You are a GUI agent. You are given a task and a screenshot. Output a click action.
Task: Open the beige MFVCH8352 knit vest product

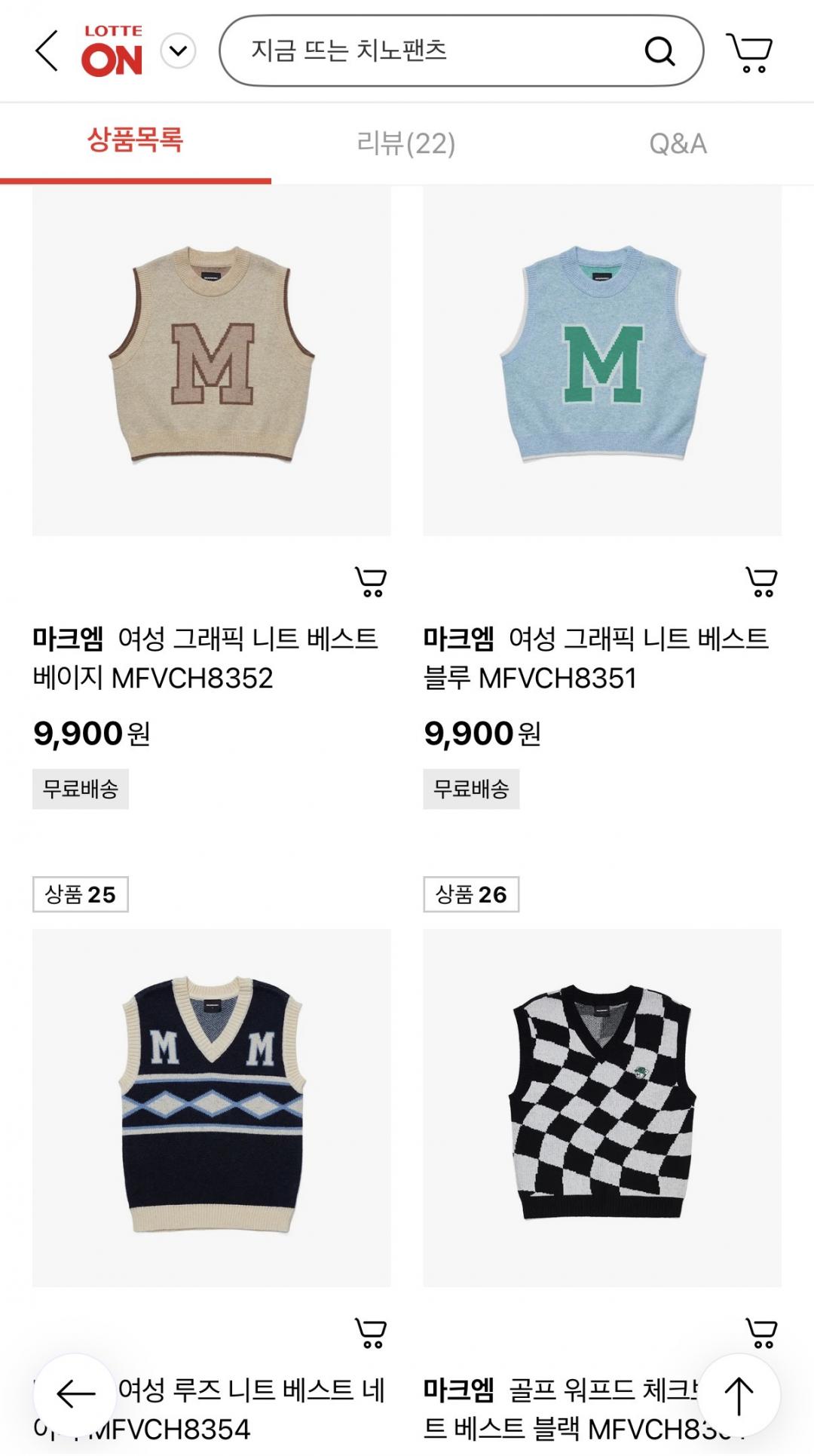point(211,360)
